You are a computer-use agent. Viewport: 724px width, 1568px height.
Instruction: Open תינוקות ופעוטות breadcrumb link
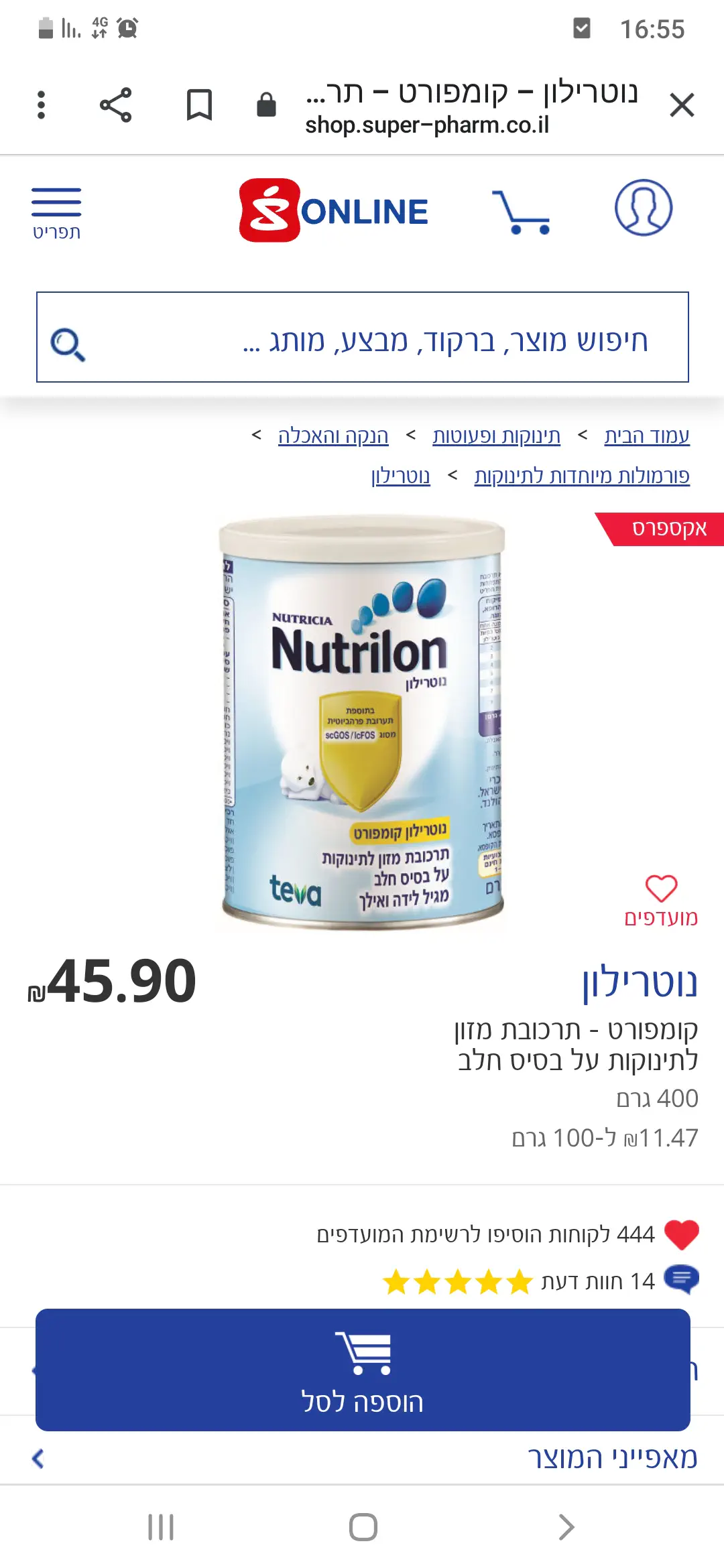pos(496,436)
